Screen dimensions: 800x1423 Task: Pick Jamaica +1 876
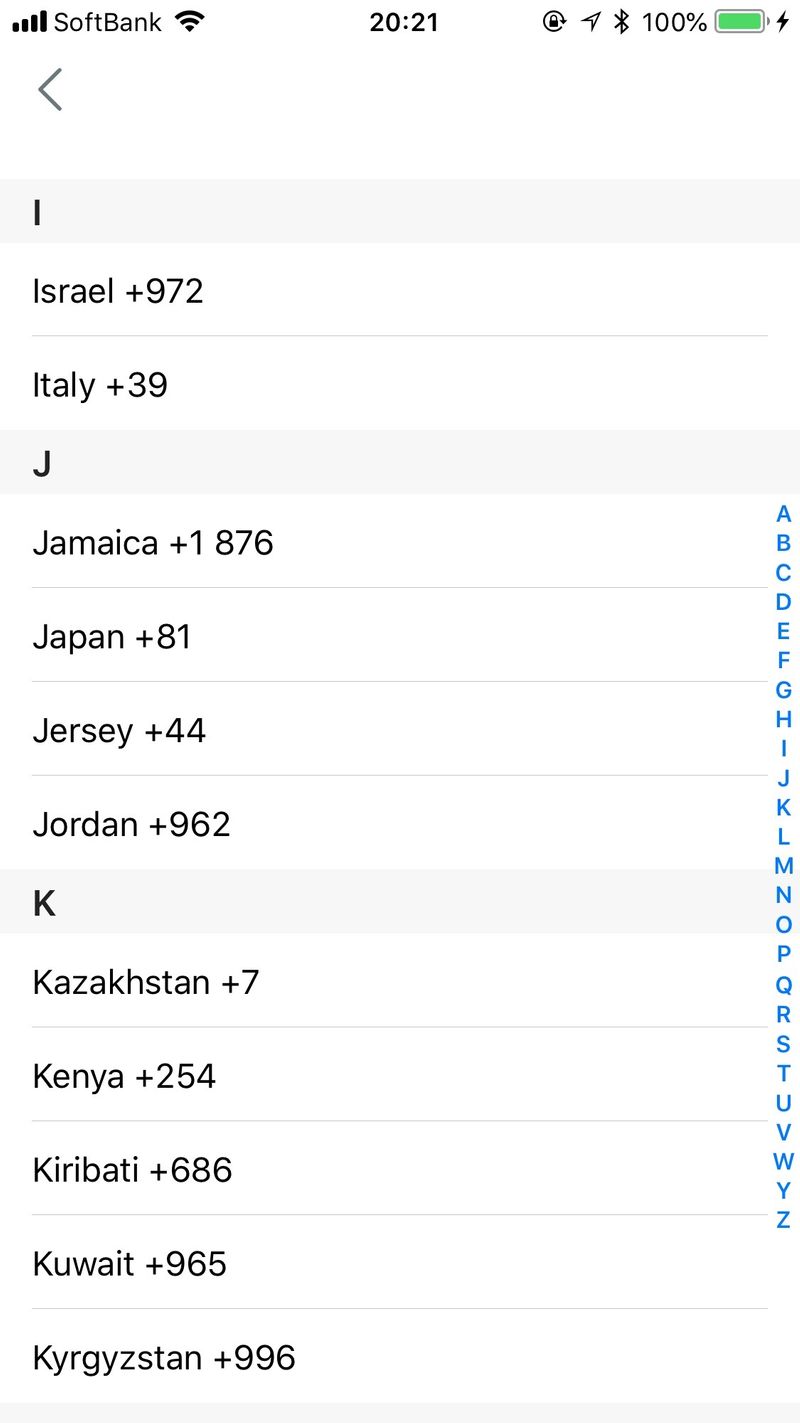pyautogui.click(x=153, y=543)
